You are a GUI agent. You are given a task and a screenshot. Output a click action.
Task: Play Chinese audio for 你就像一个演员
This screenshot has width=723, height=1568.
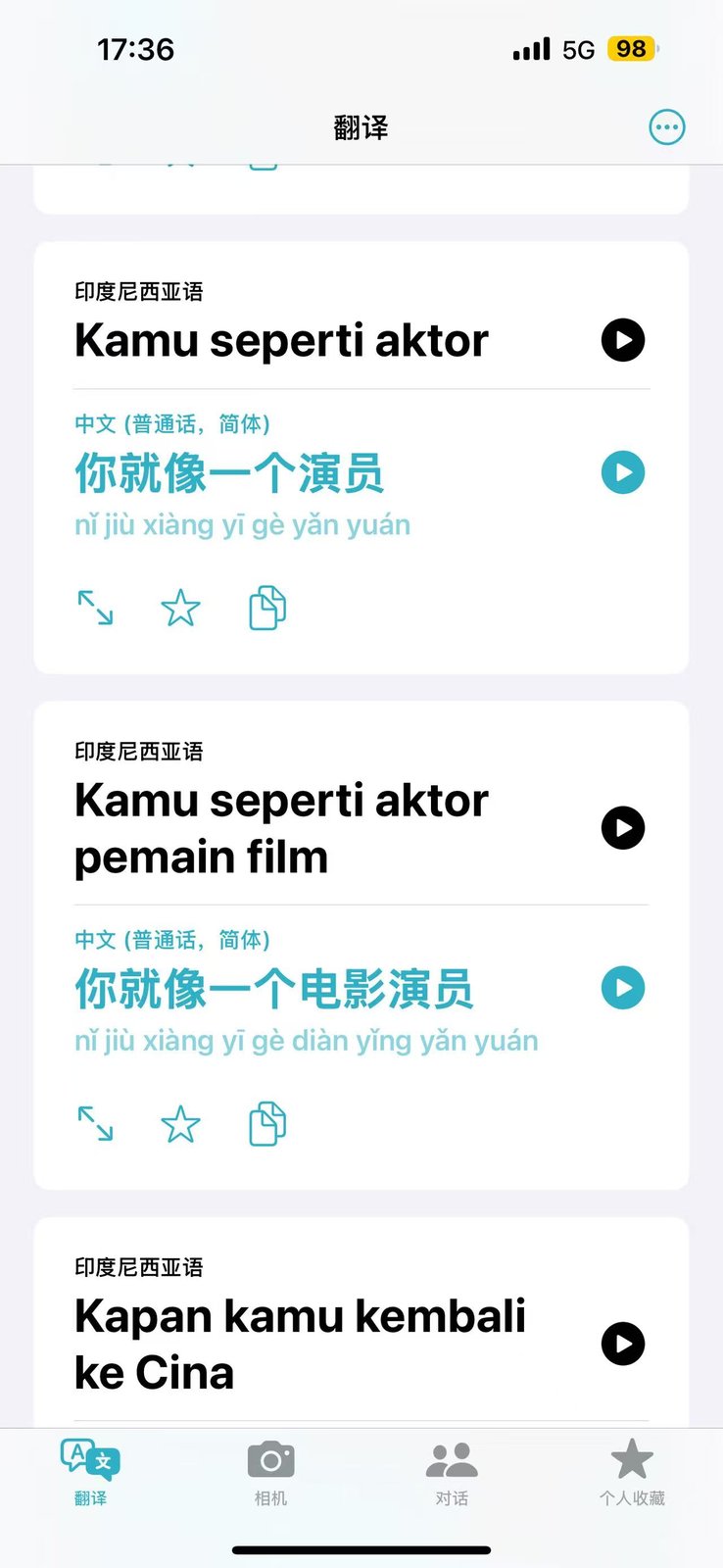[x=623, y=472]
